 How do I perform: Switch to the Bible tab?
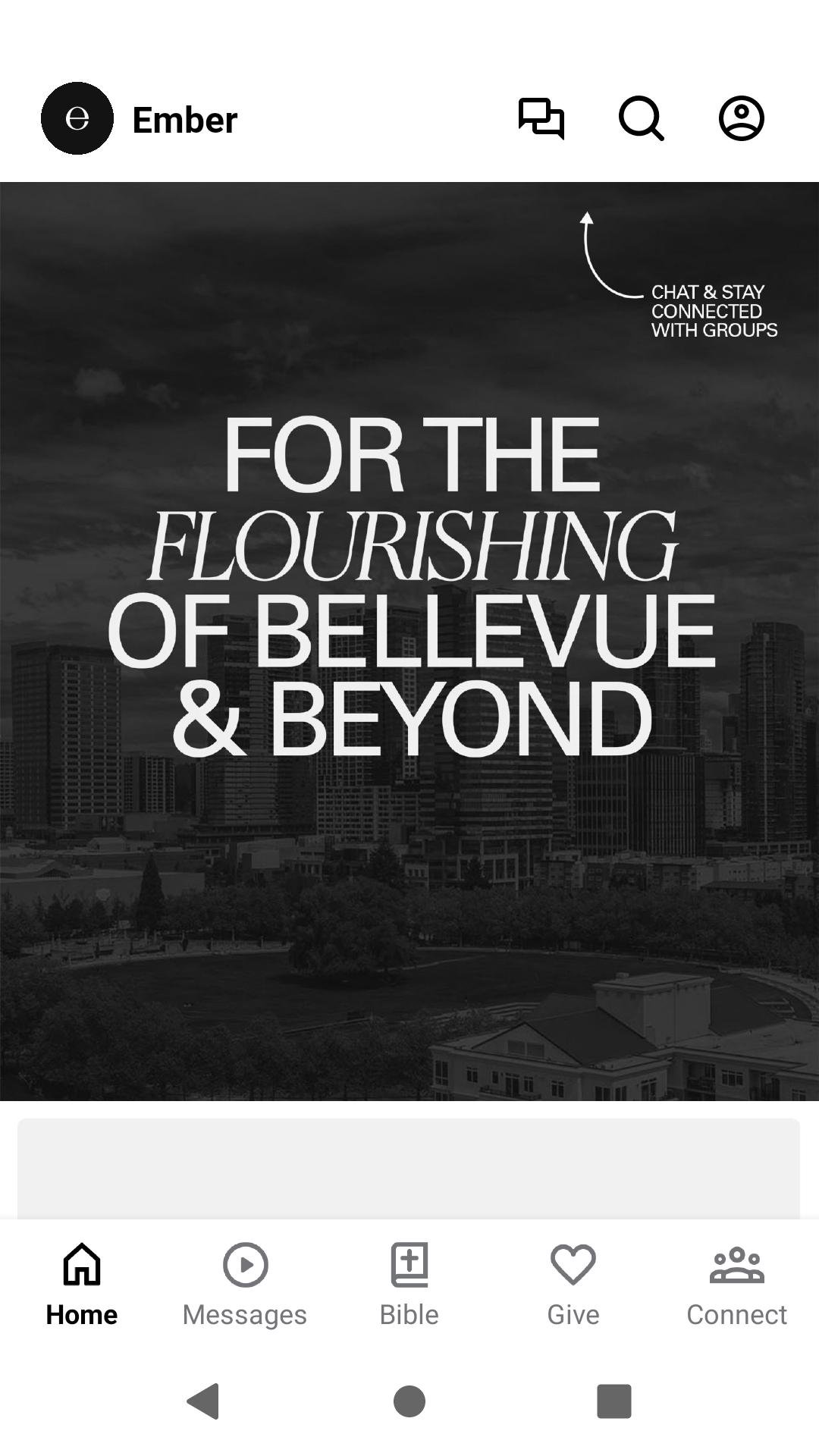(x=409, y=1282)
